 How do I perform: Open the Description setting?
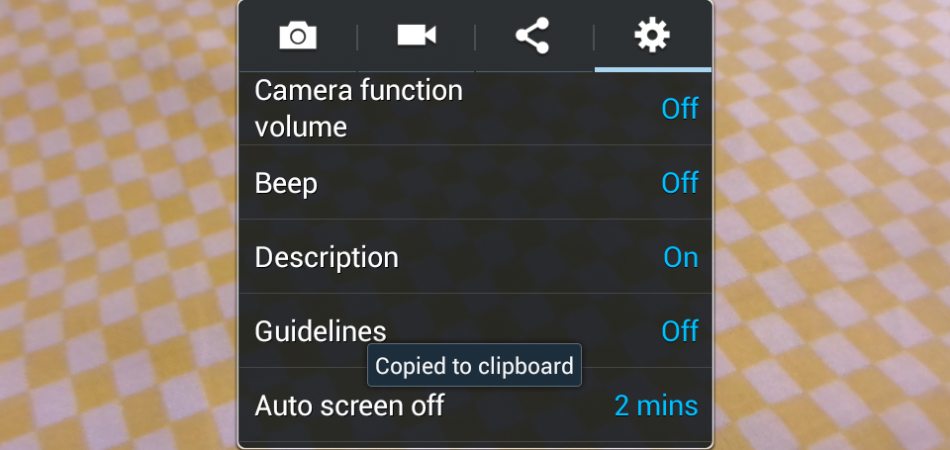tap(475, 257)
